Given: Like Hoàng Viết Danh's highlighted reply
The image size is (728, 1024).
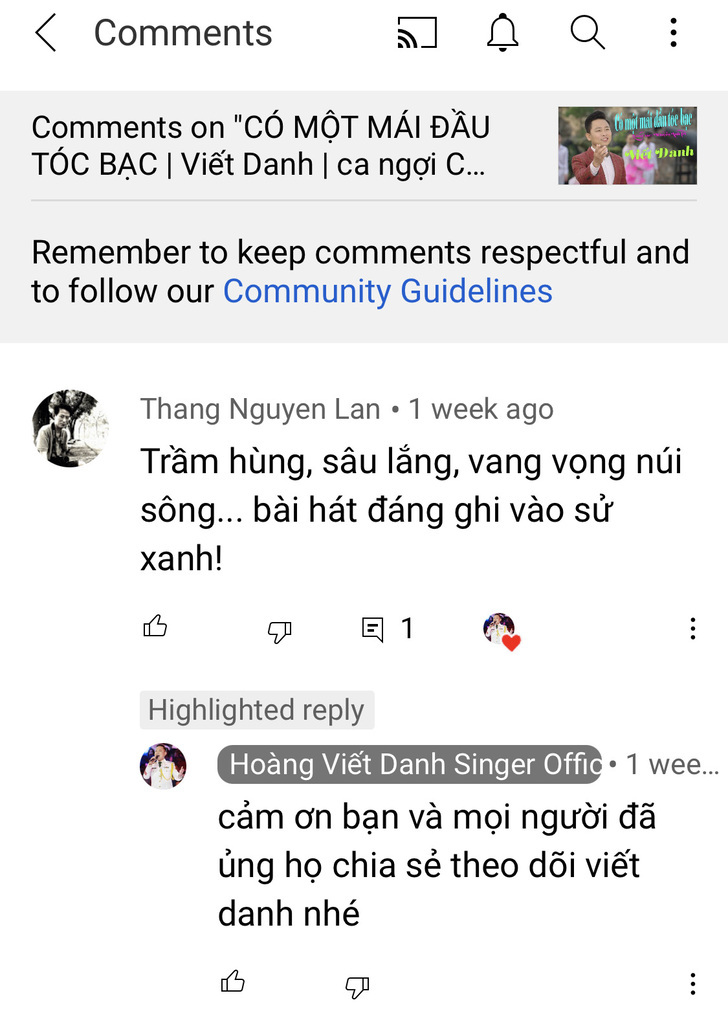Looking at the screenshot, I should [232, 982].
